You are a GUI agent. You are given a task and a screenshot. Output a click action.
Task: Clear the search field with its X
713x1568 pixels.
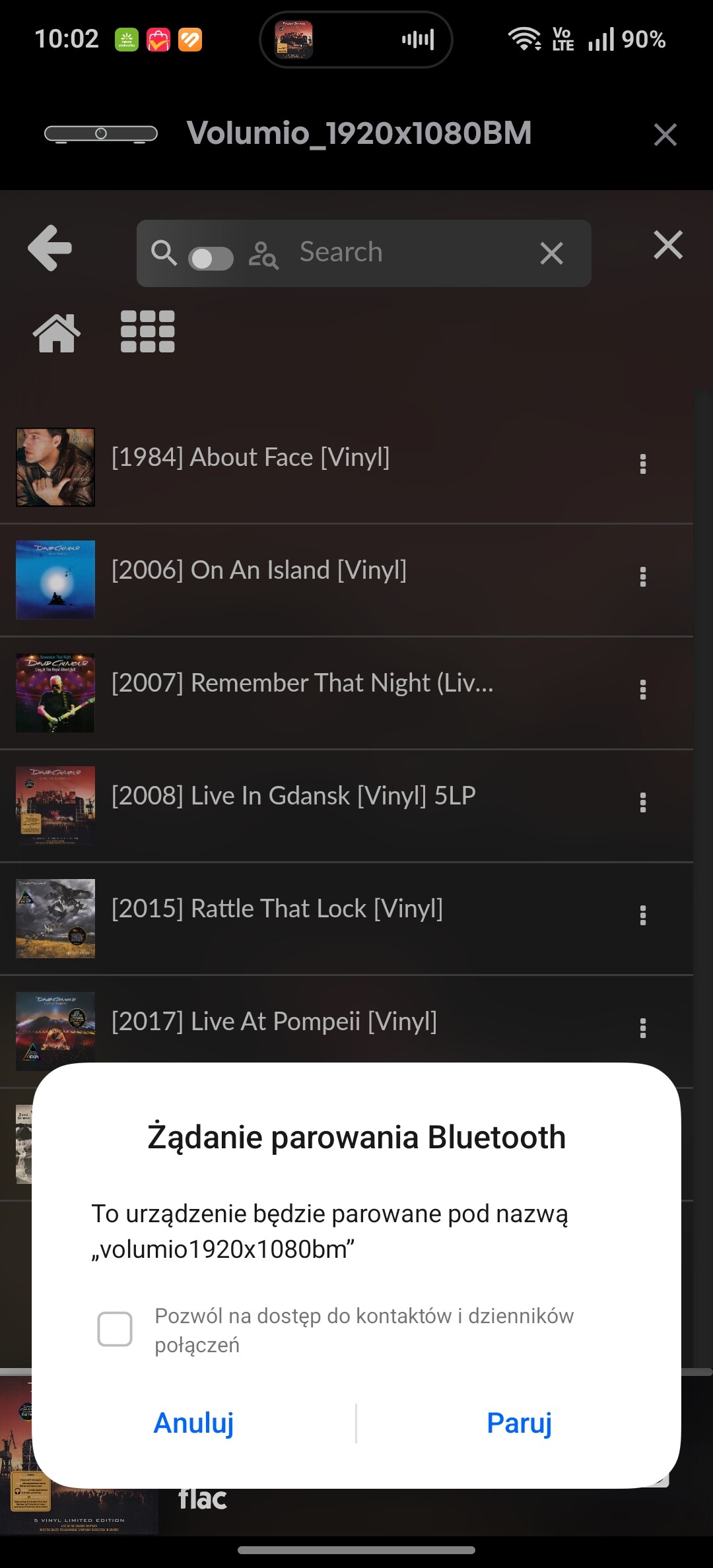click(551, 253)
